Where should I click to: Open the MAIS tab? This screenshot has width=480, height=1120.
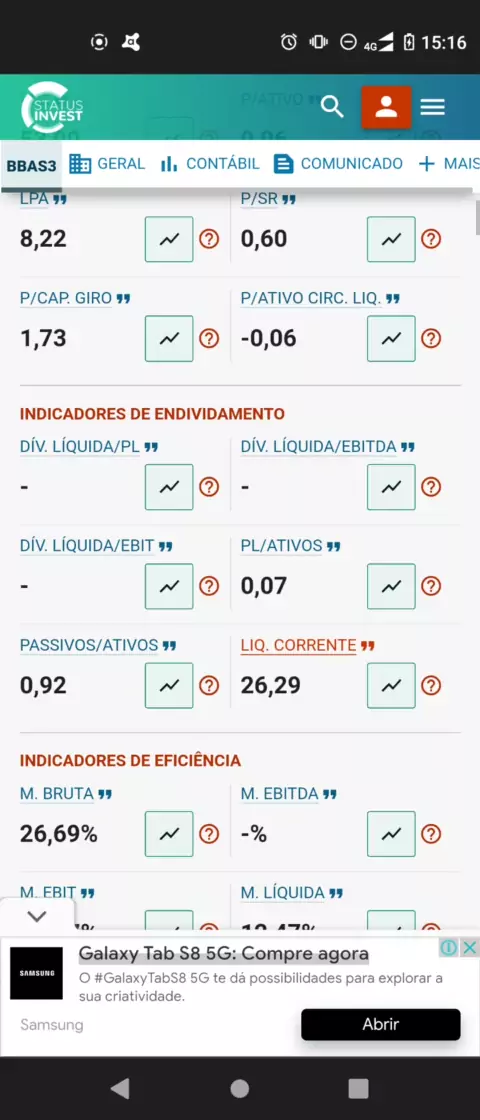(x=449, y=164)
